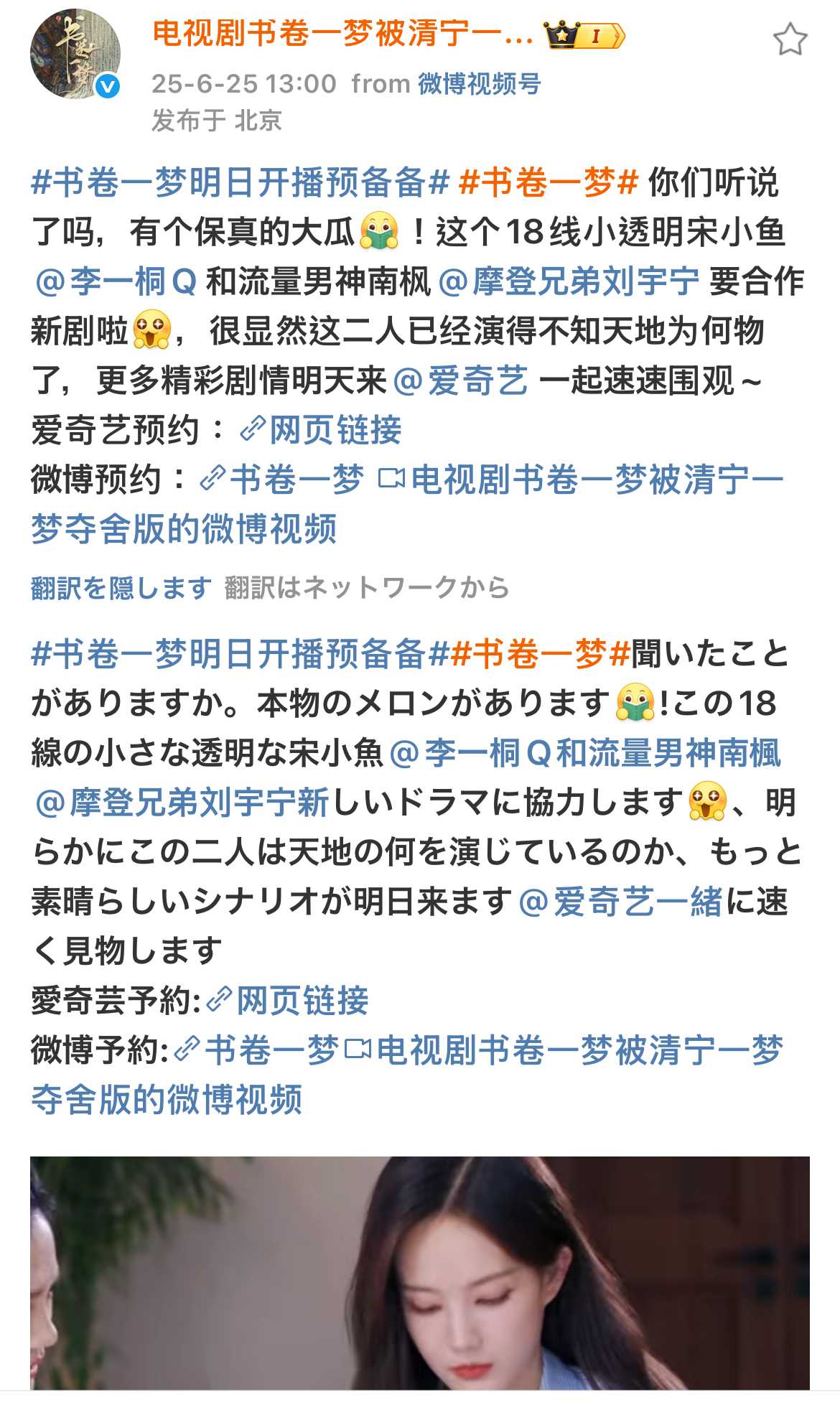
Task: Open the 微博视频号 source link
Action: [x=480, y=84]
